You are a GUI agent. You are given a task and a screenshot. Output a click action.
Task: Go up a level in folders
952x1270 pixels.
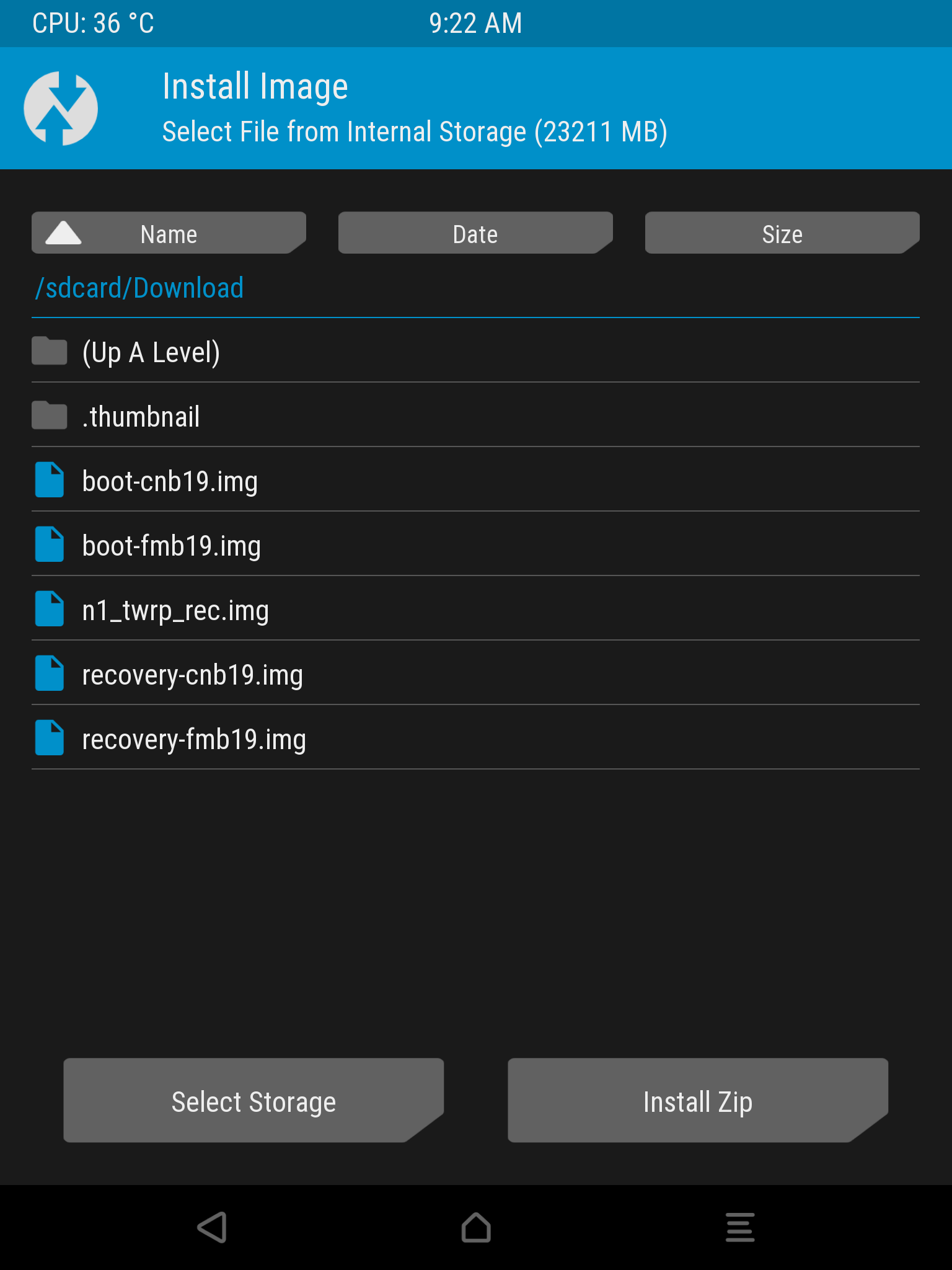coord(151,352)
